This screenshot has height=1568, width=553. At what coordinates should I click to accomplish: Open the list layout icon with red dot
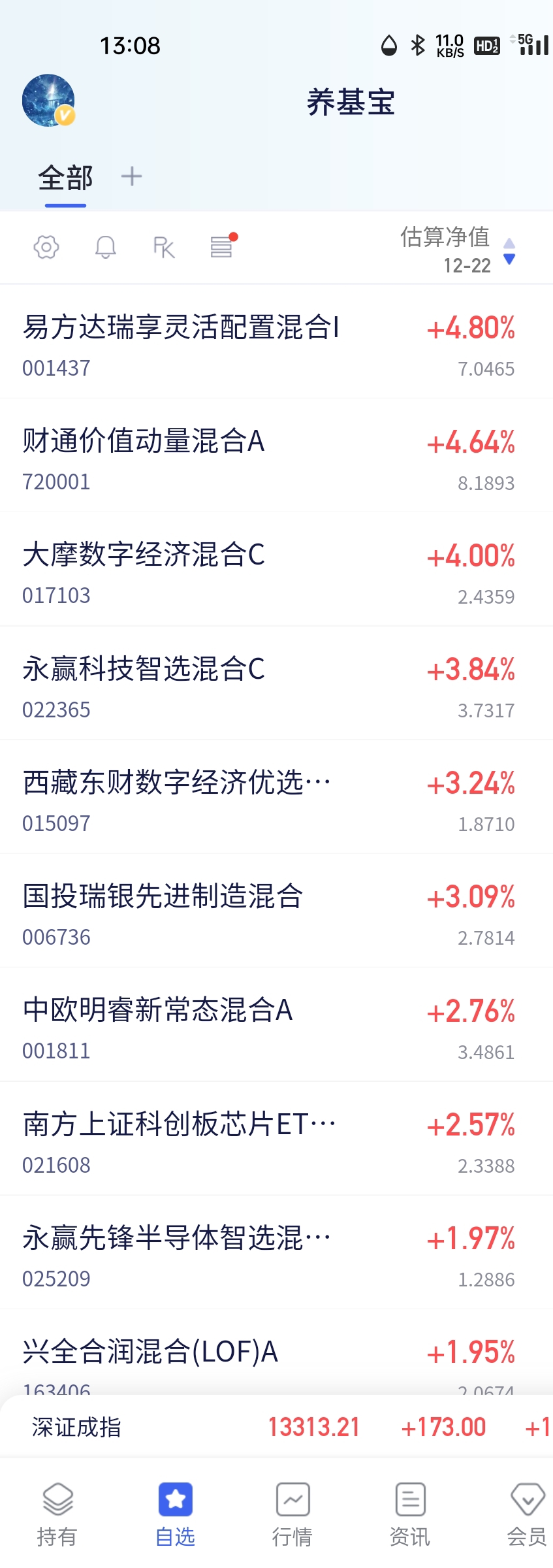[x=222, y=246]
